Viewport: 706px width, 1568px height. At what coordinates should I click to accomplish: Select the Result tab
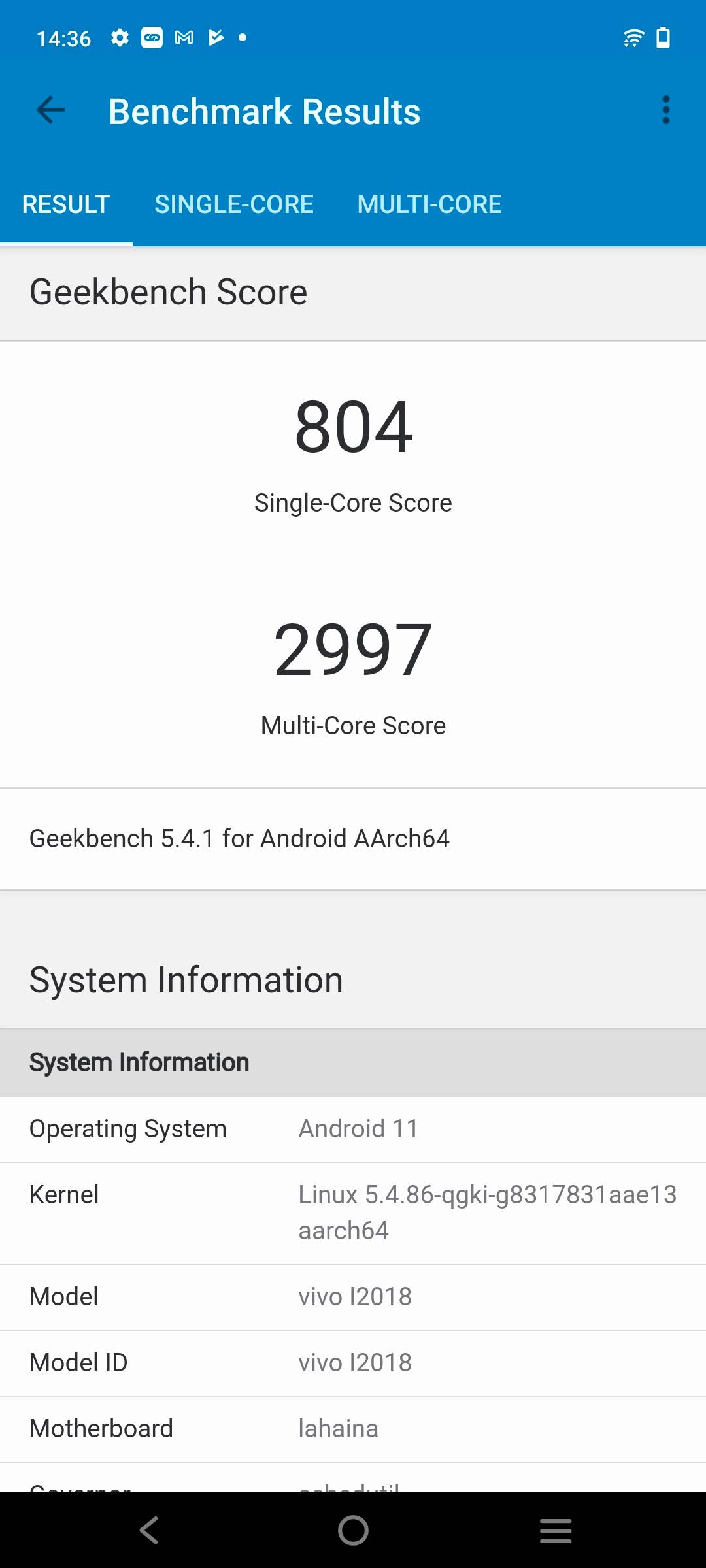[66, 204]
